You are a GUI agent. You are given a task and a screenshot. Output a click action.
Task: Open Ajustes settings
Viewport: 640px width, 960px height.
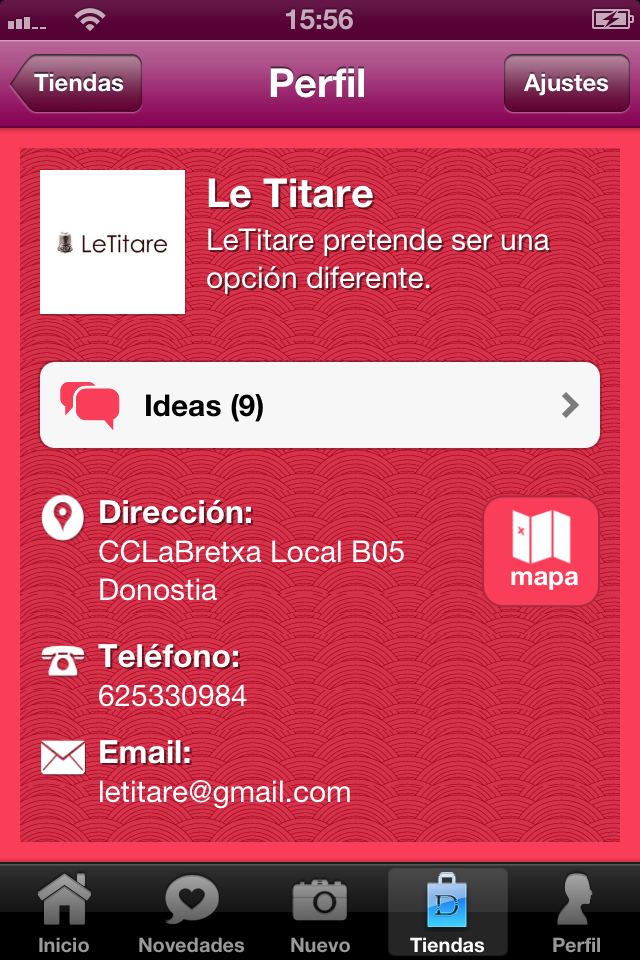pyautogui.click(x=565, y=84)
